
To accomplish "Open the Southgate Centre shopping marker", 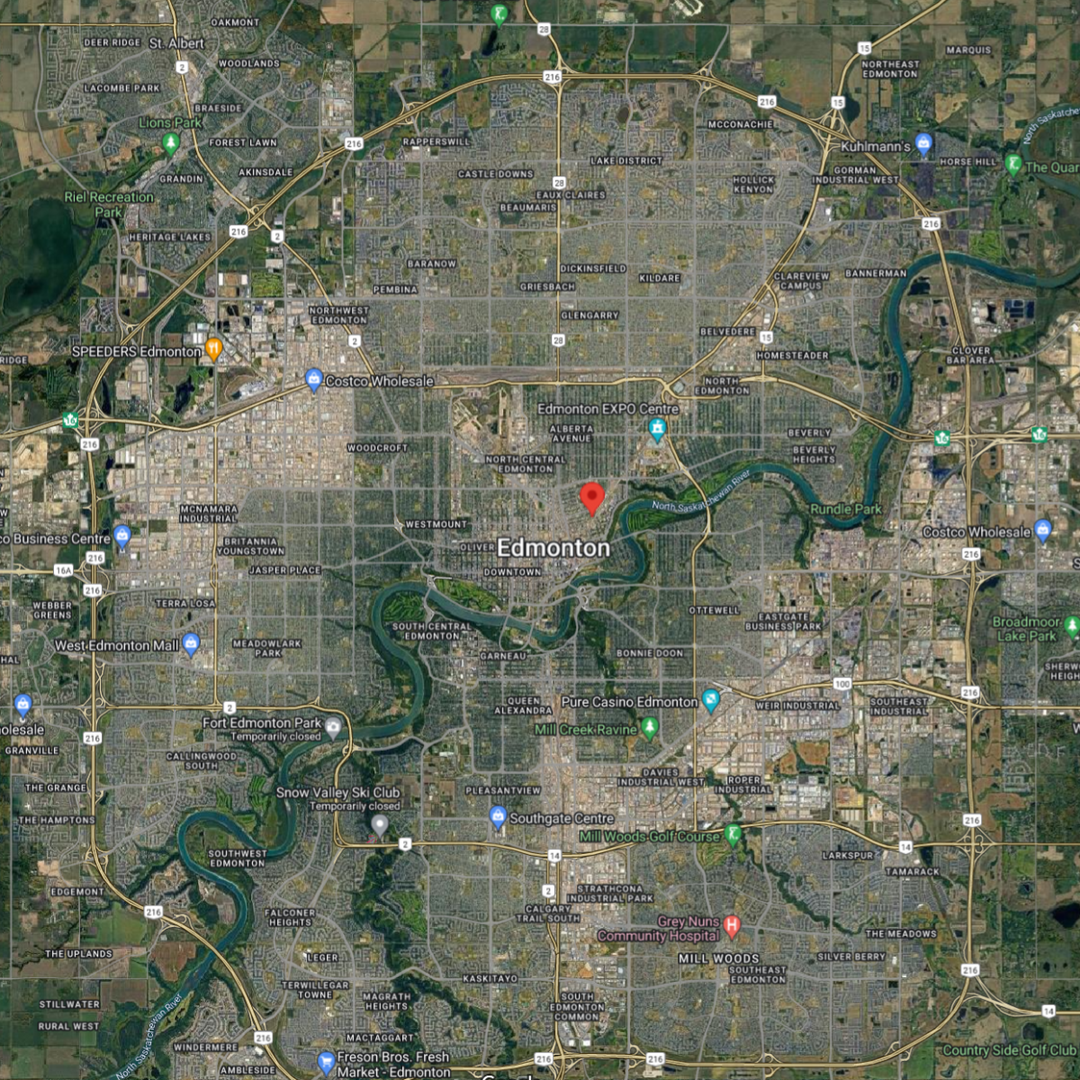I will 498,817.
